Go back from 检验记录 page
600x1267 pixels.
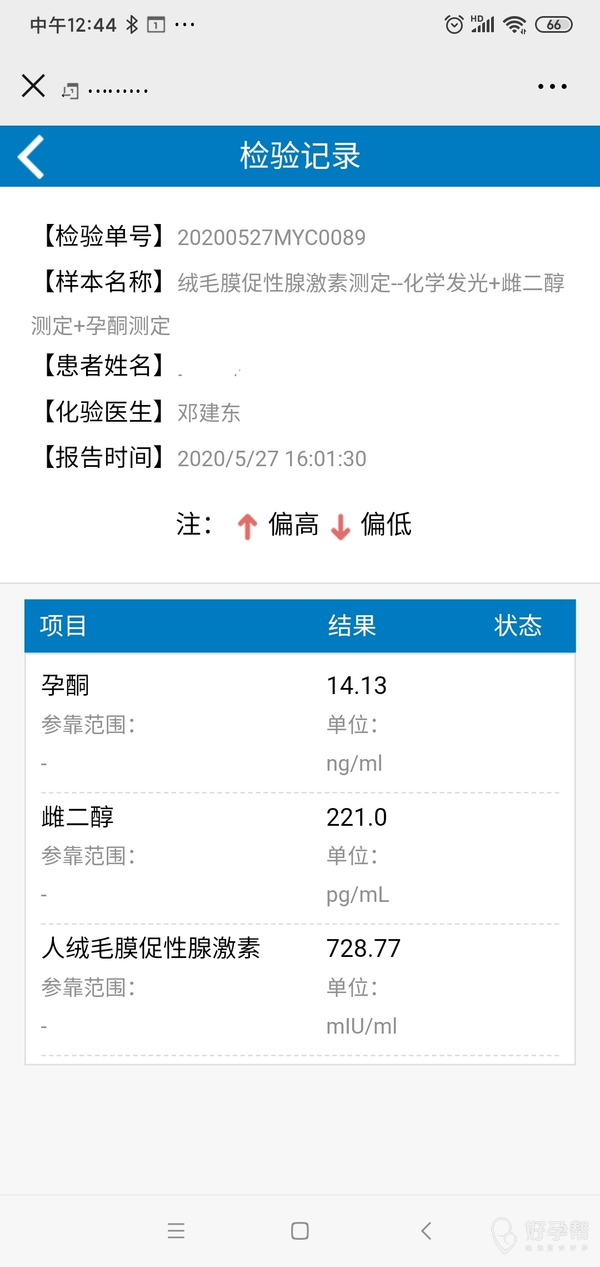(x=32, y=157)
